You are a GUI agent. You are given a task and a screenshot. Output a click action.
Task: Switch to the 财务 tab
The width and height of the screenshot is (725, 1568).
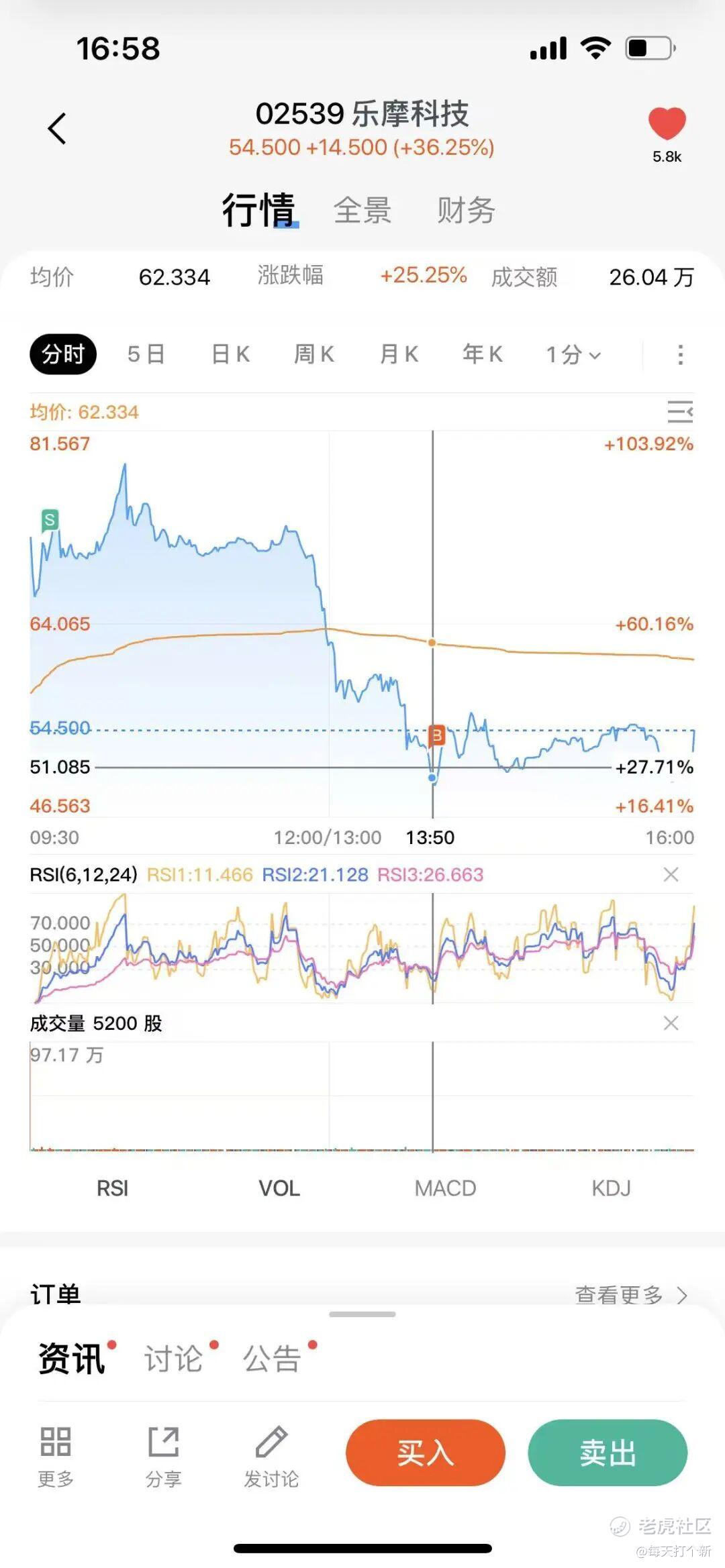pos(466,211)
